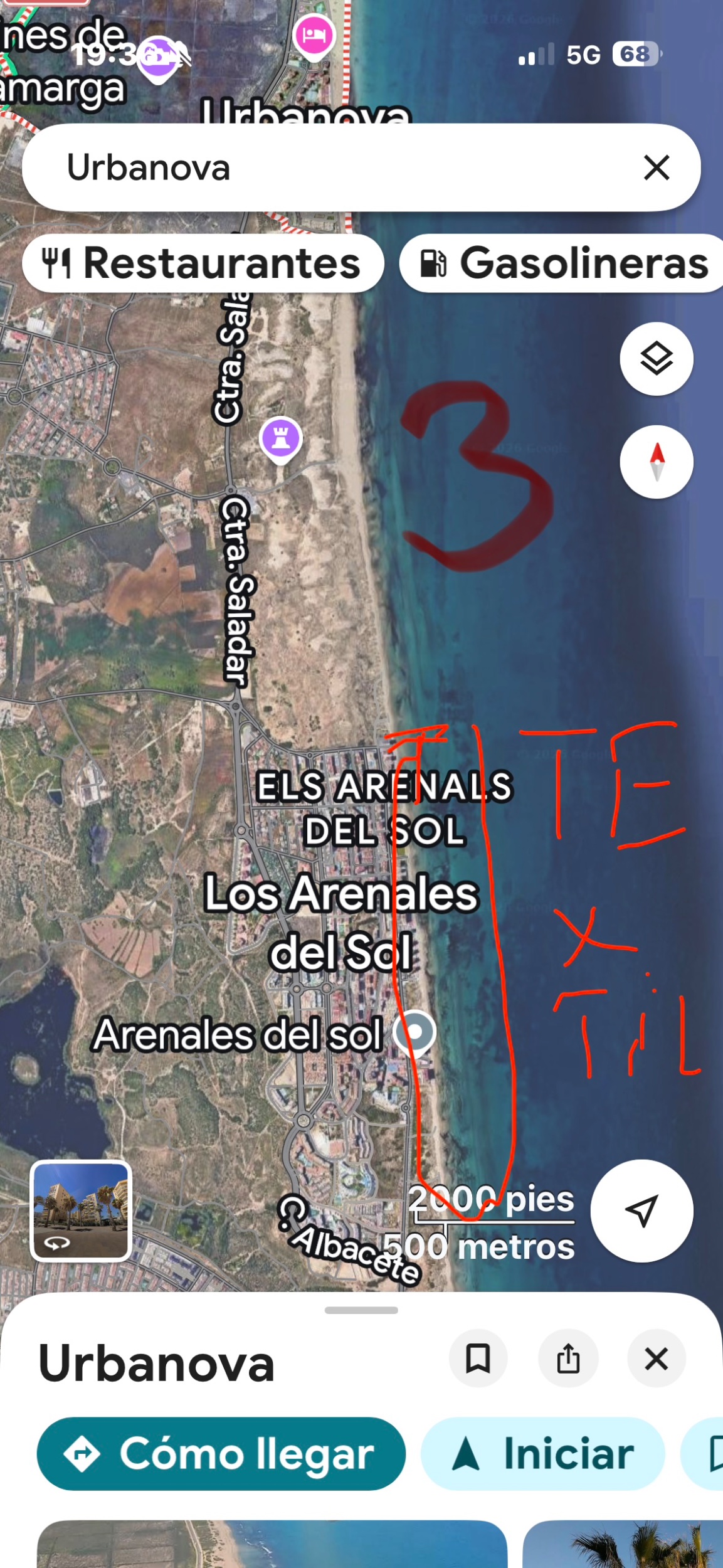Open the pink hotel map marker
The width and height of the screenshot is (723, 1568).
(x=314, y=36)
